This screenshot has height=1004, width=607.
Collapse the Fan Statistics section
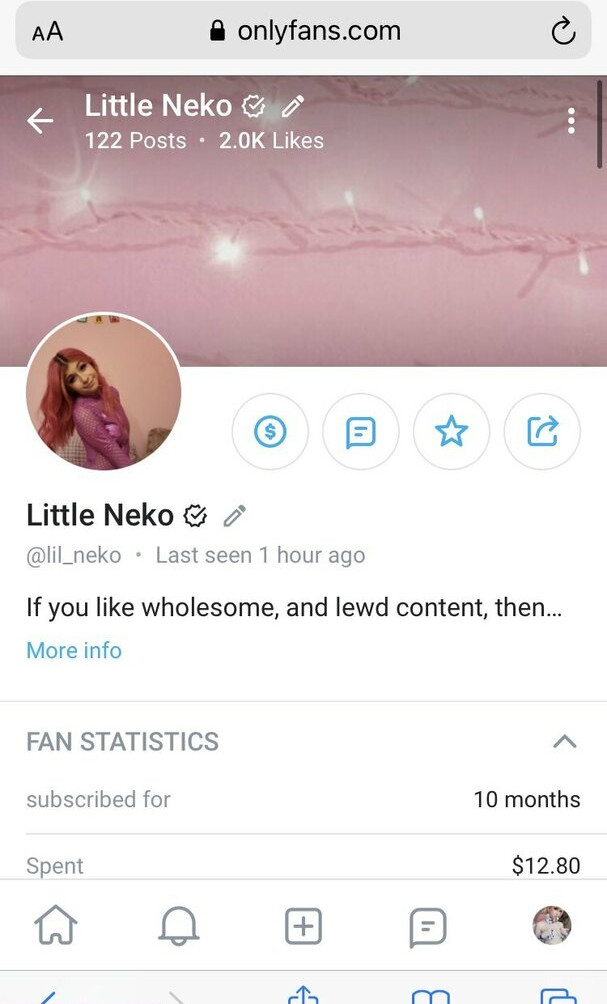tap(564, 741)
